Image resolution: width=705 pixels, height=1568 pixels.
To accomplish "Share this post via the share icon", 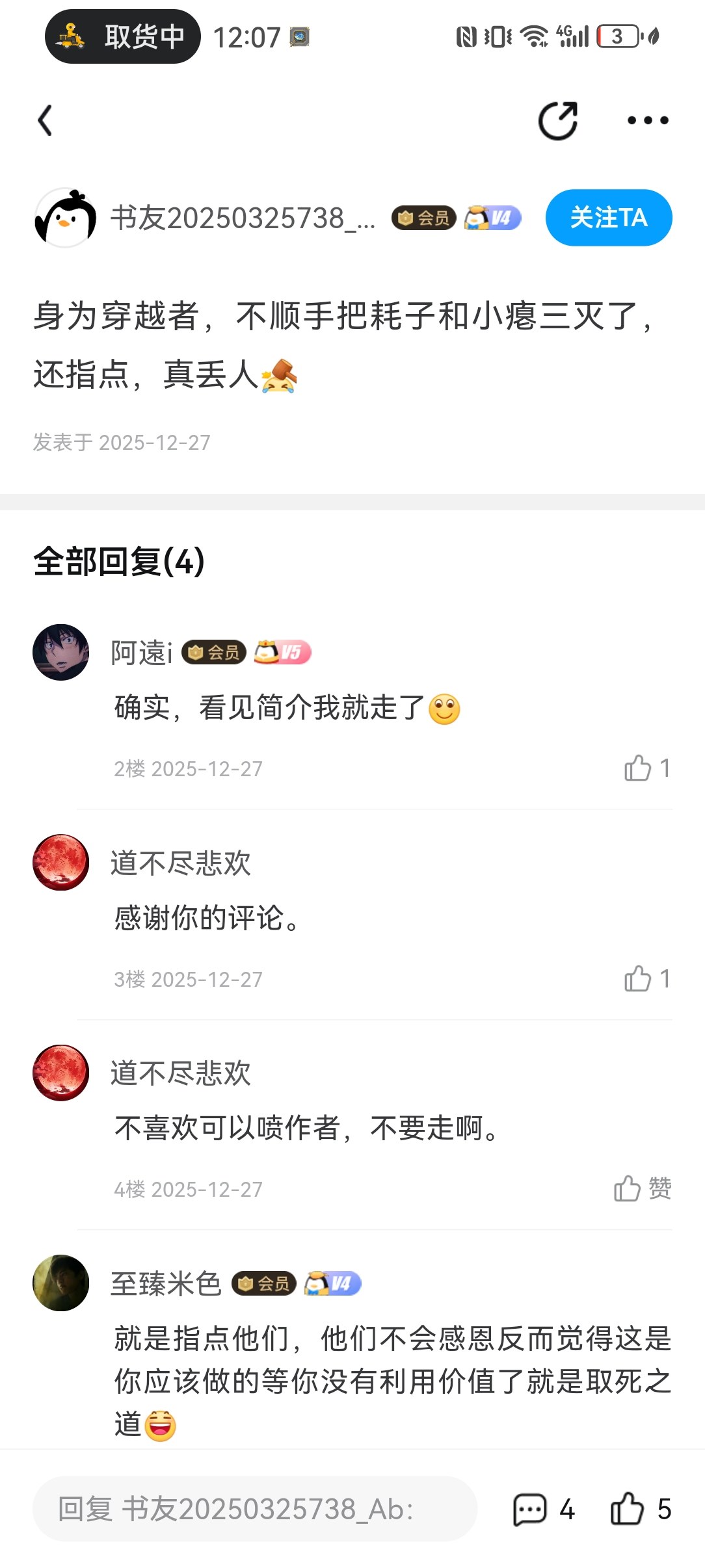I will [x=558, y=121].
